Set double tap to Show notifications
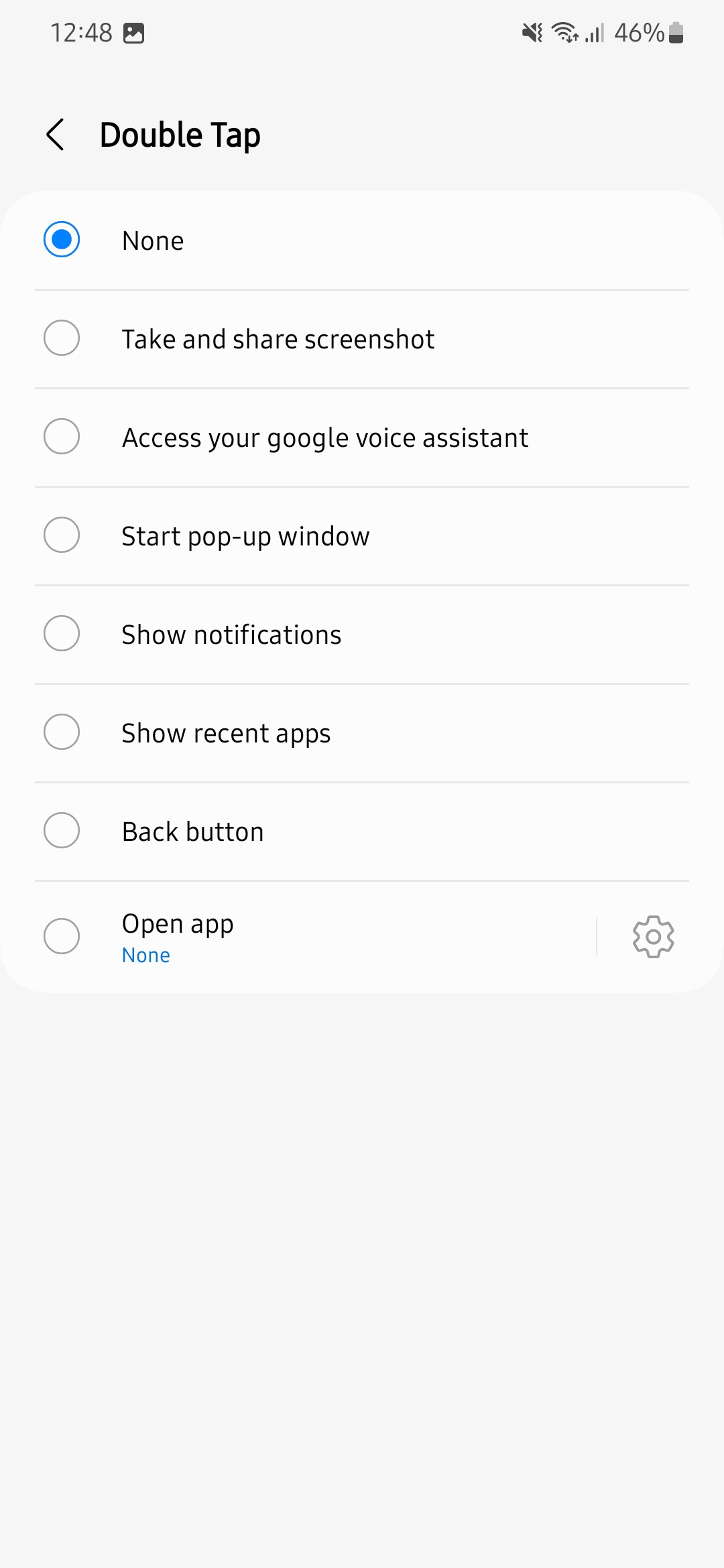Image resolution: width=724 pixels, height=1568 pixels. (62, 634)
